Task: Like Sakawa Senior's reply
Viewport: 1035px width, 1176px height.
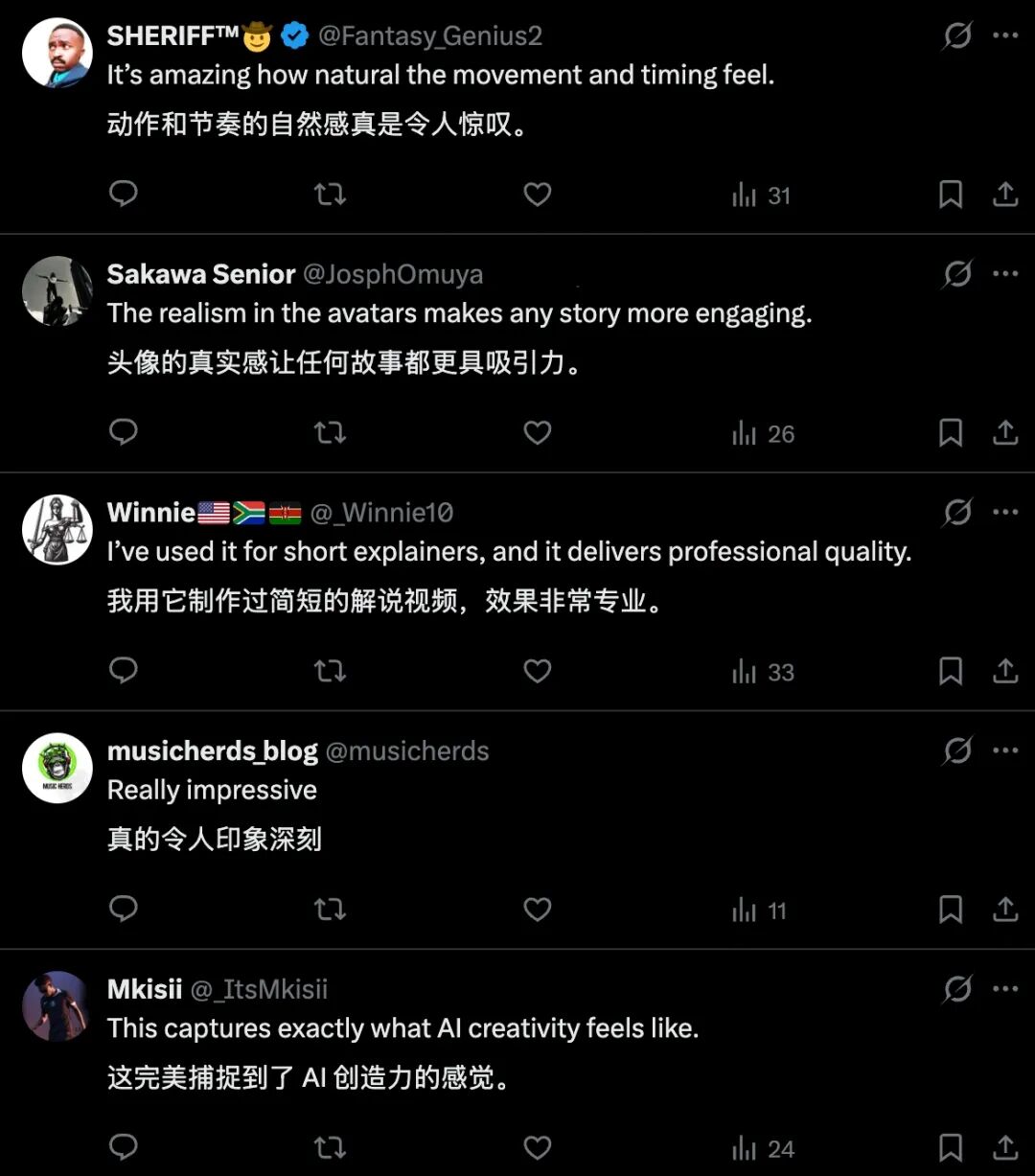Action: coord(538,433)
